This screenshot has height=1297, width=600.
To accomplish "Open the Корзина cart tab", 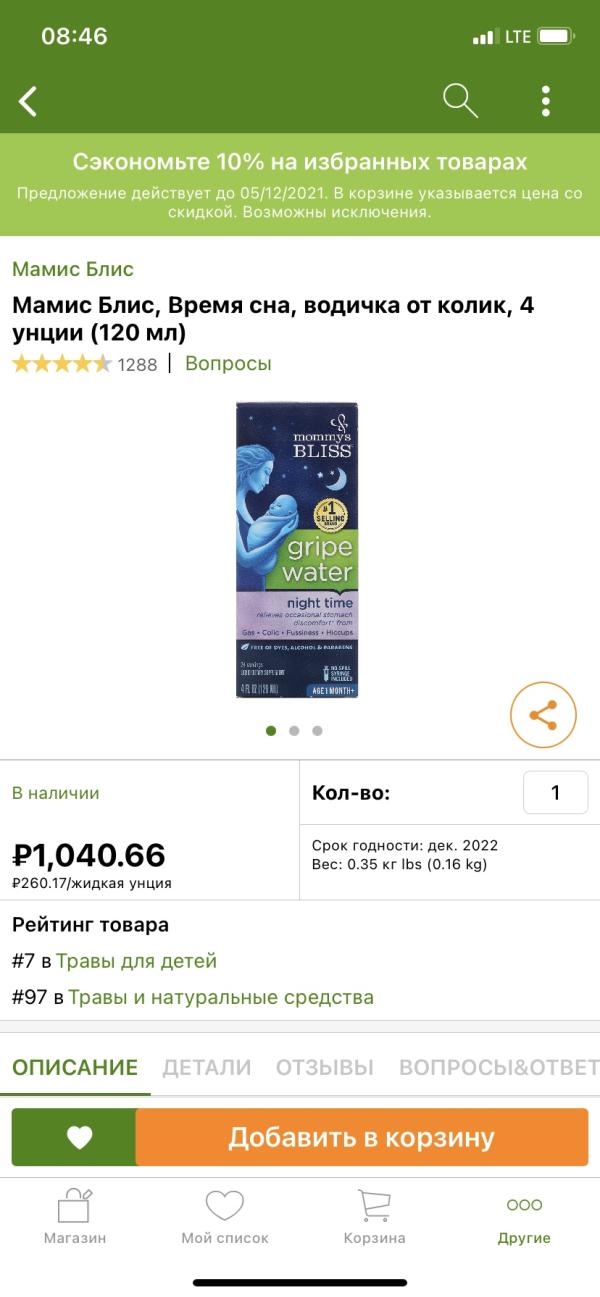I will 375,1216.
